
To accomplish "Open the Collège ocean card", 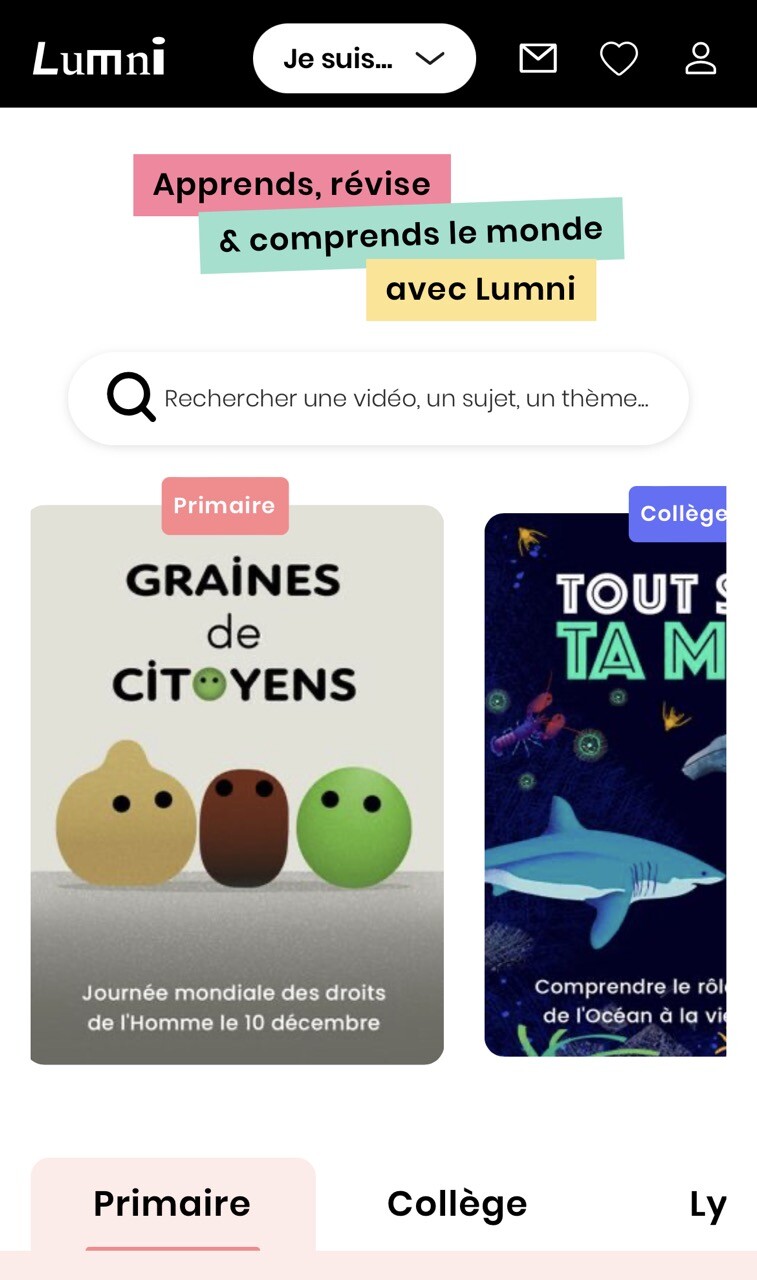I will tap(605, 784).
